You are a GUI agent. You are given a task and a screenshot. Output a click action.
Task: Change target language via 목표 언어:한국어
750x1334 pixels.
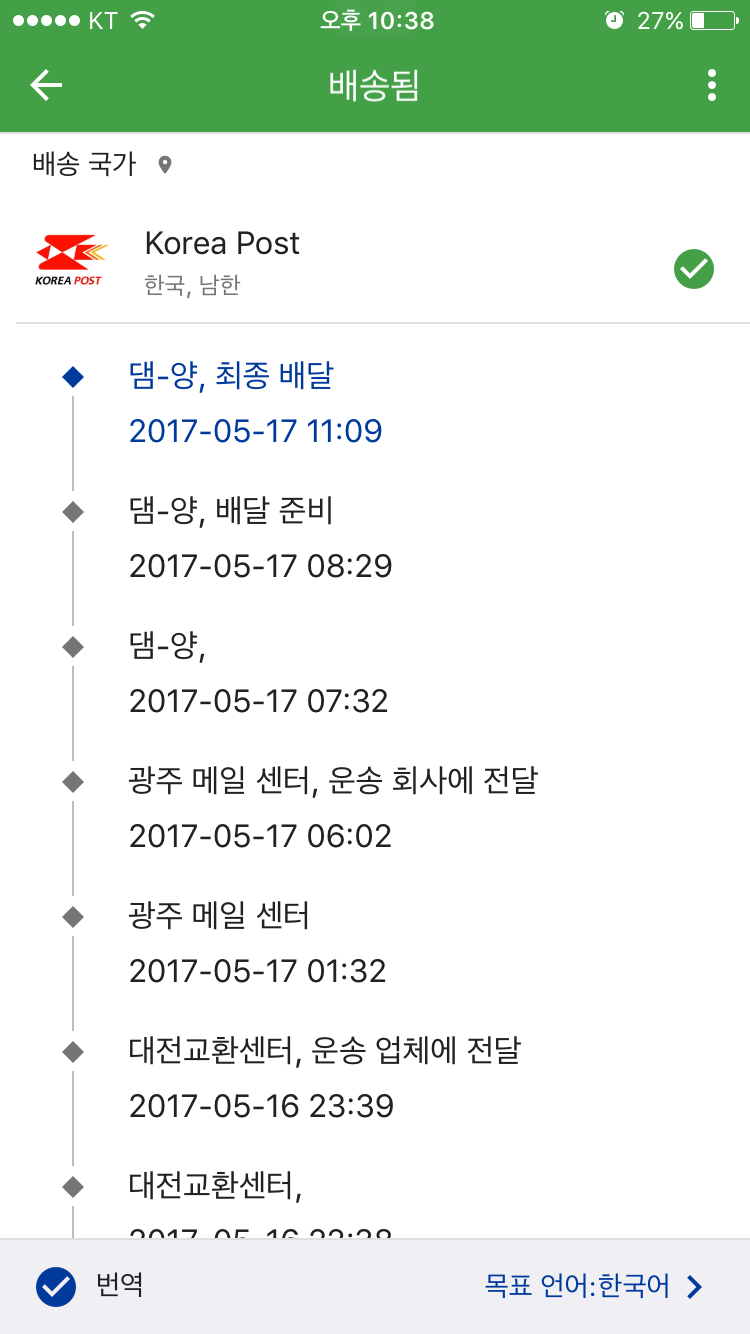coord(594,1286)
